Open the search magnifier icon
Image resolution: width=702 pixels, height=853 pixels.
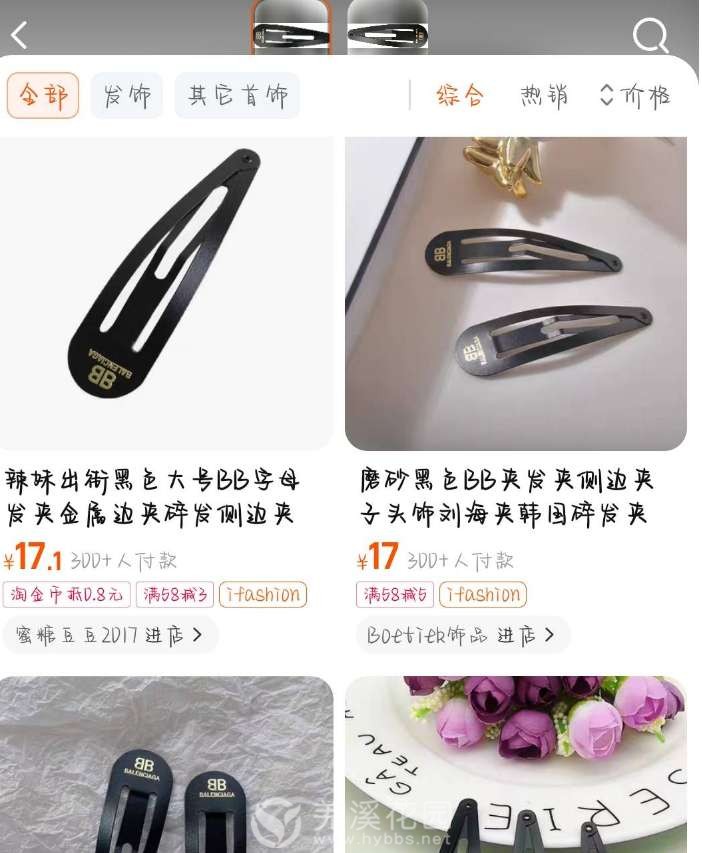pos(650,37)
